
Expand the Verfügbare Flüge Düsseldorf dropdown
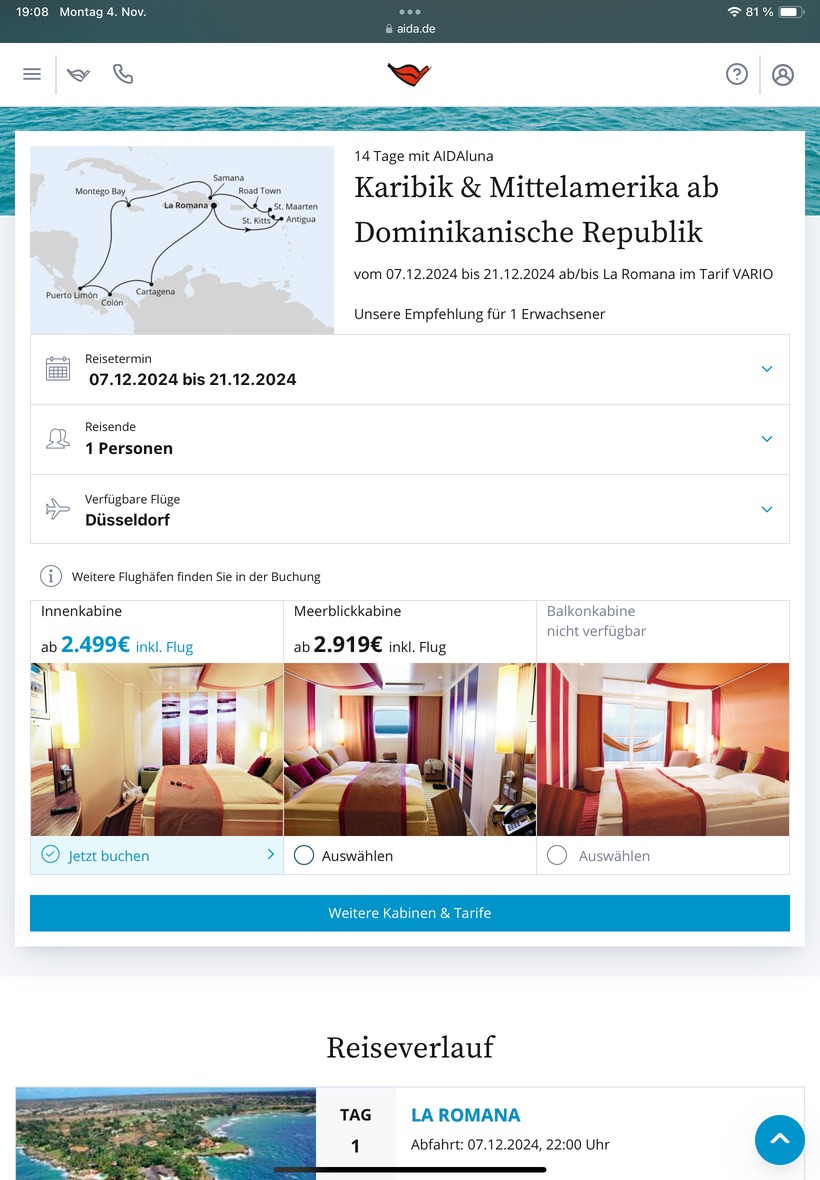click(x=410, y=509)
